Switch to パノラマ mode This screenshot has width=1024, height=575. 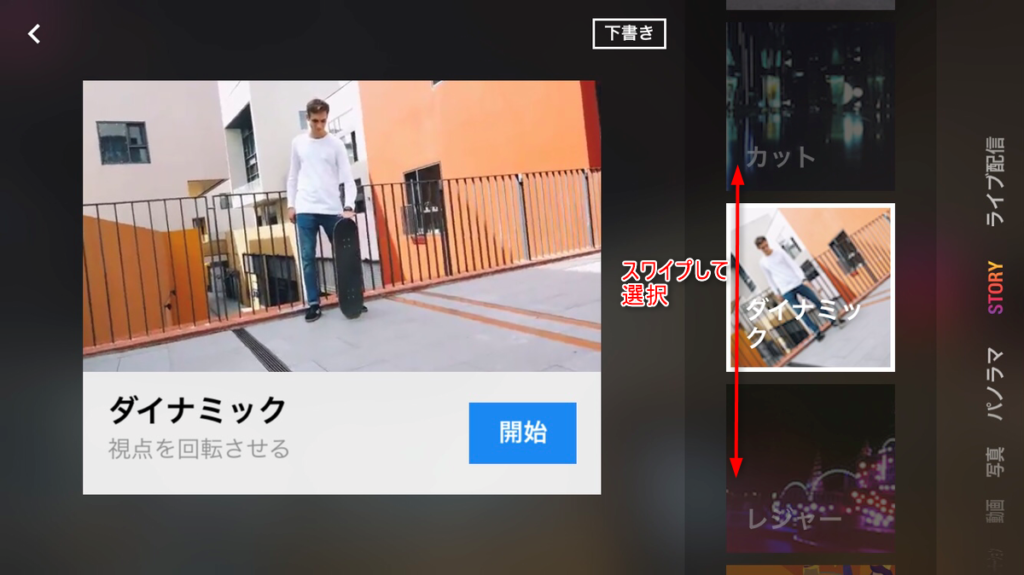tap(995, 383)
